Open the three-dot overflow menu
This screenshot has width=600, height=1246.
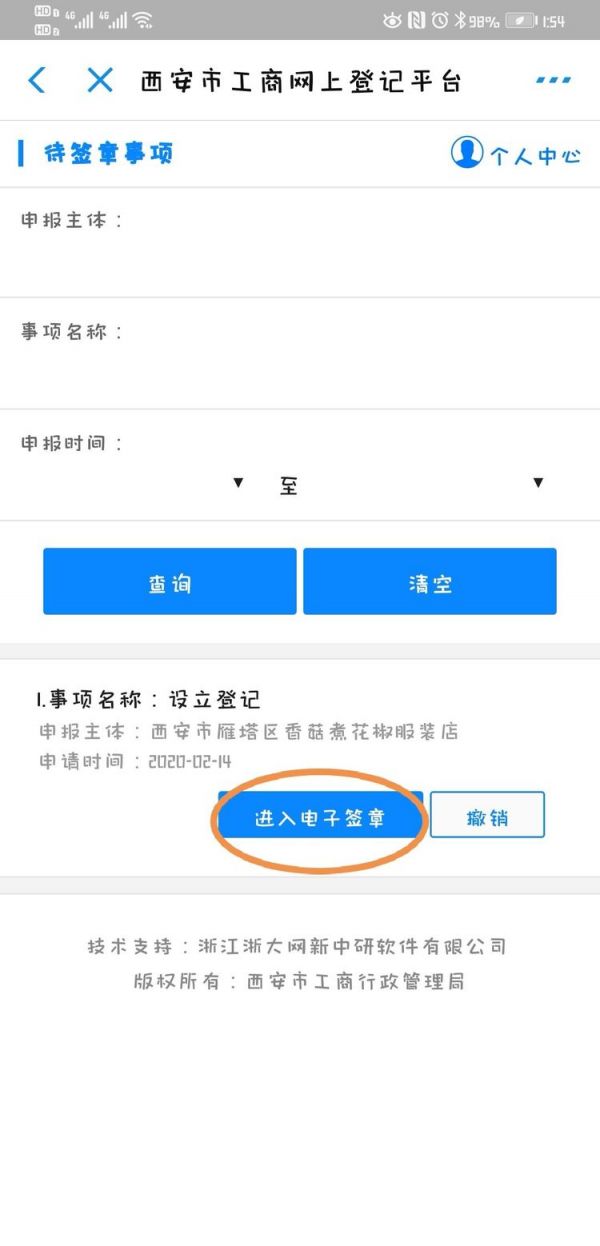(x=552, y=81)
